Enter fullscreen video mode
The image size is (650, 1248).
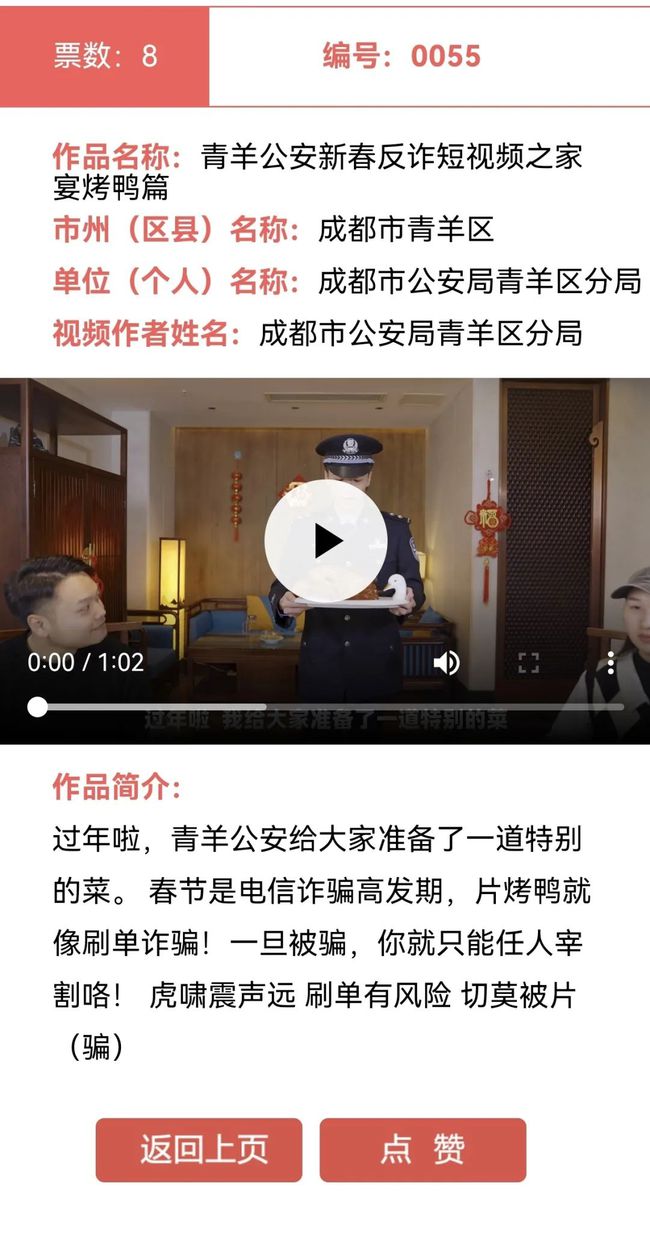[x=528, y=662]
